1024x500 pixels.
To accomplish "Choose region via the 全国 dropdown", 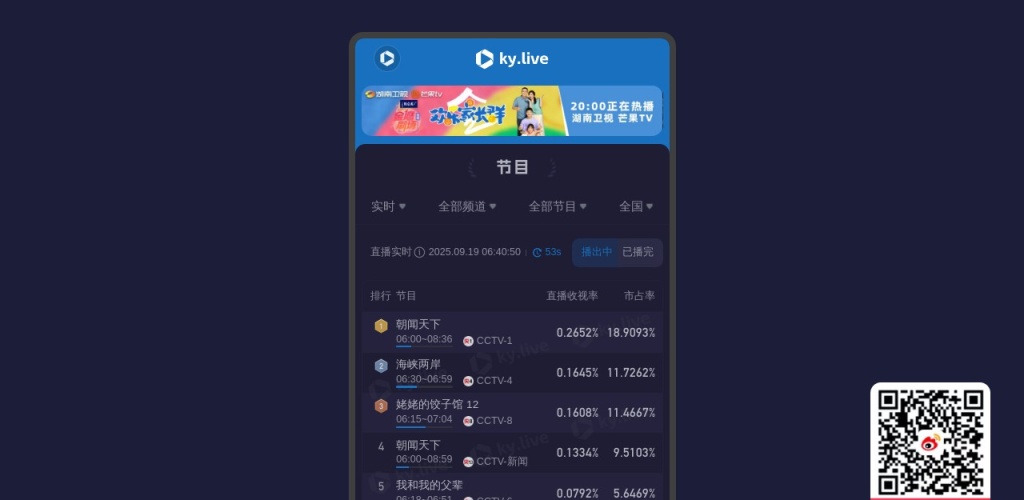I will tap(636, 207).
